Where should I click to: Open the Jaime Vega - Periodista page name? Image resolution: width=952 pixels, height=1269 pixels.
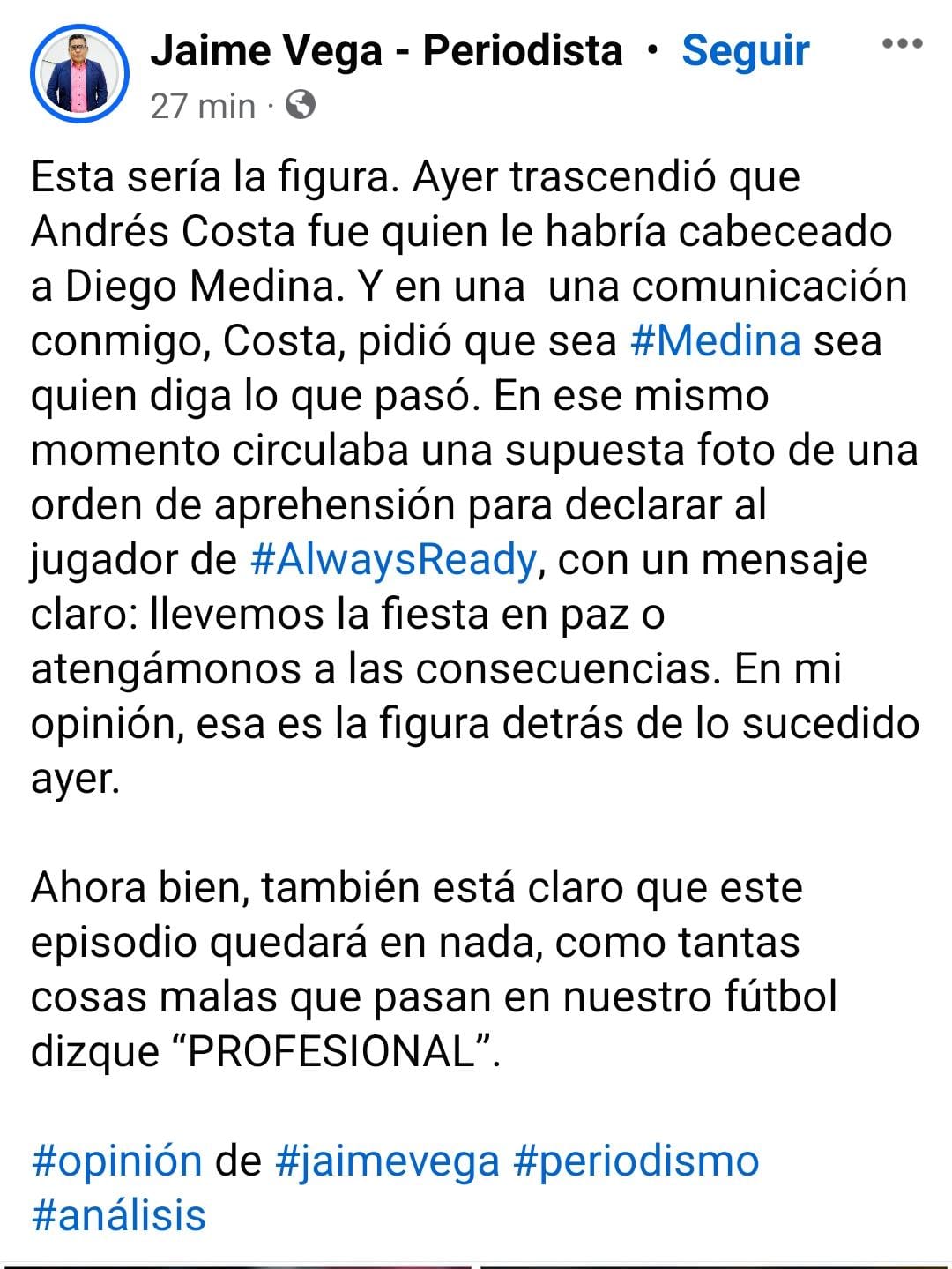coord(386,50)
